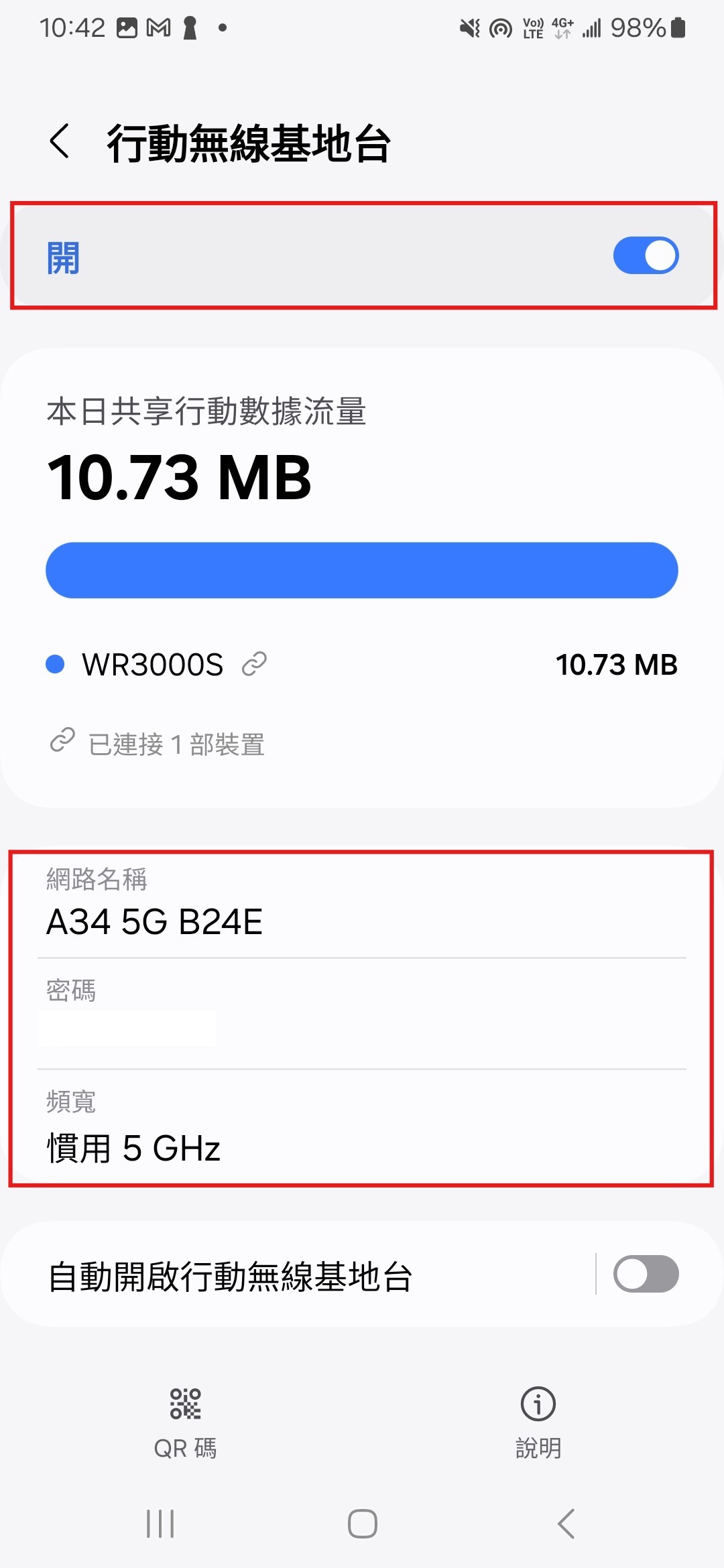Viewport: 724px width, 1568px height.
Task: Open the connected device WR3000S
Action: pyautogui.click(x=153, y=665)
